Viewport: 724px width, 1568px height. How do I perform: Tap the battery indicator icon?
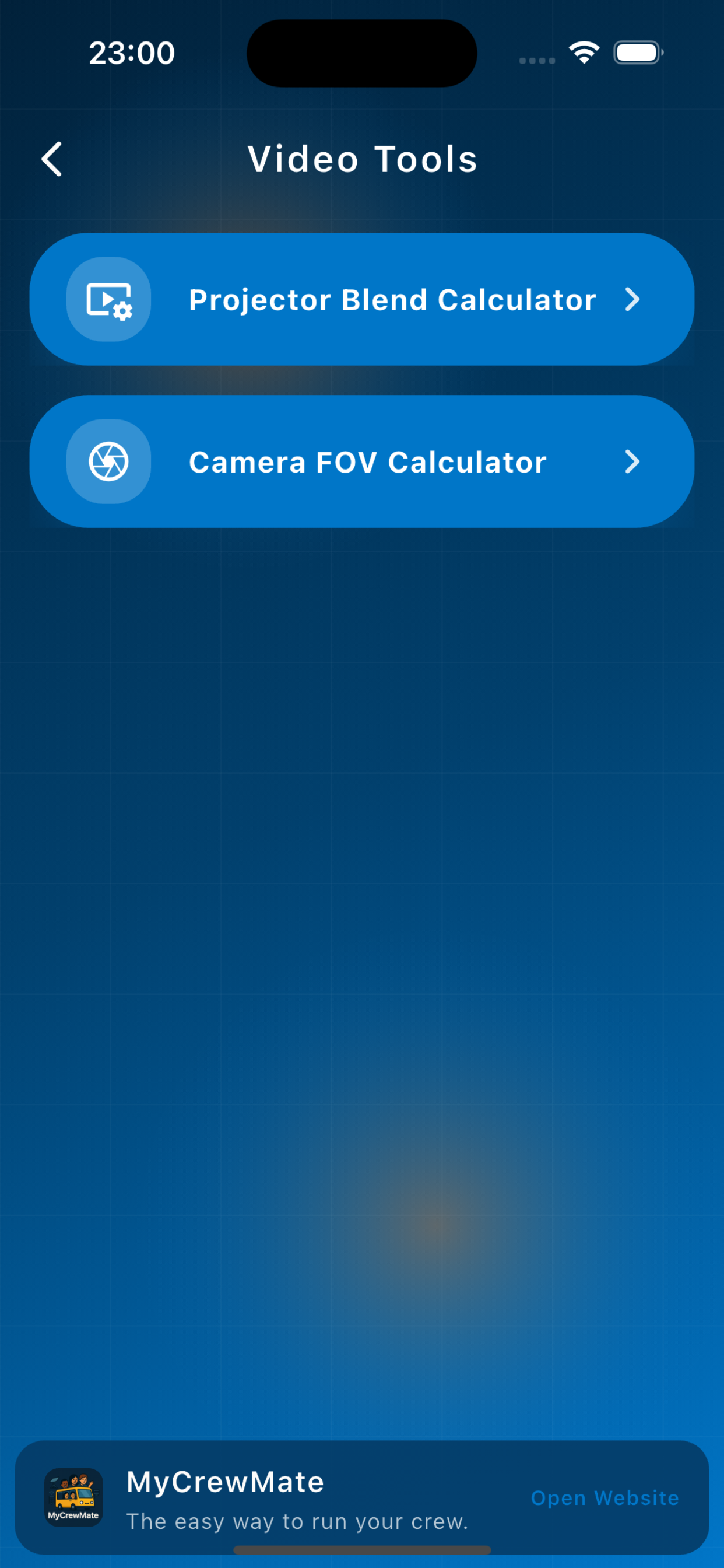(637, 52)
